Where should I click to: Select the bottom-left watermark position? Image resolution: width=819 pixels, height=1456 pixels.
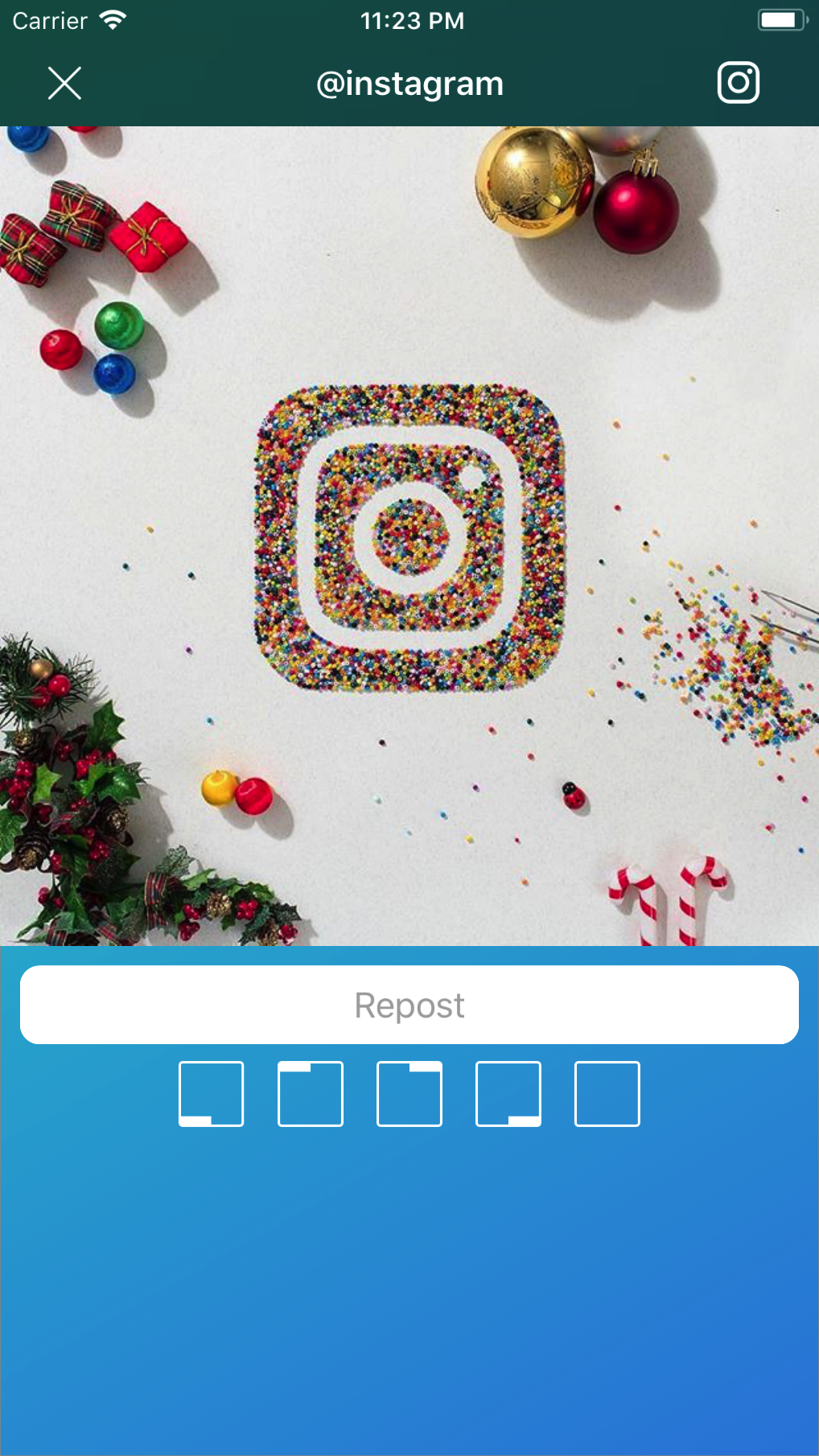tap(211, 1094)
